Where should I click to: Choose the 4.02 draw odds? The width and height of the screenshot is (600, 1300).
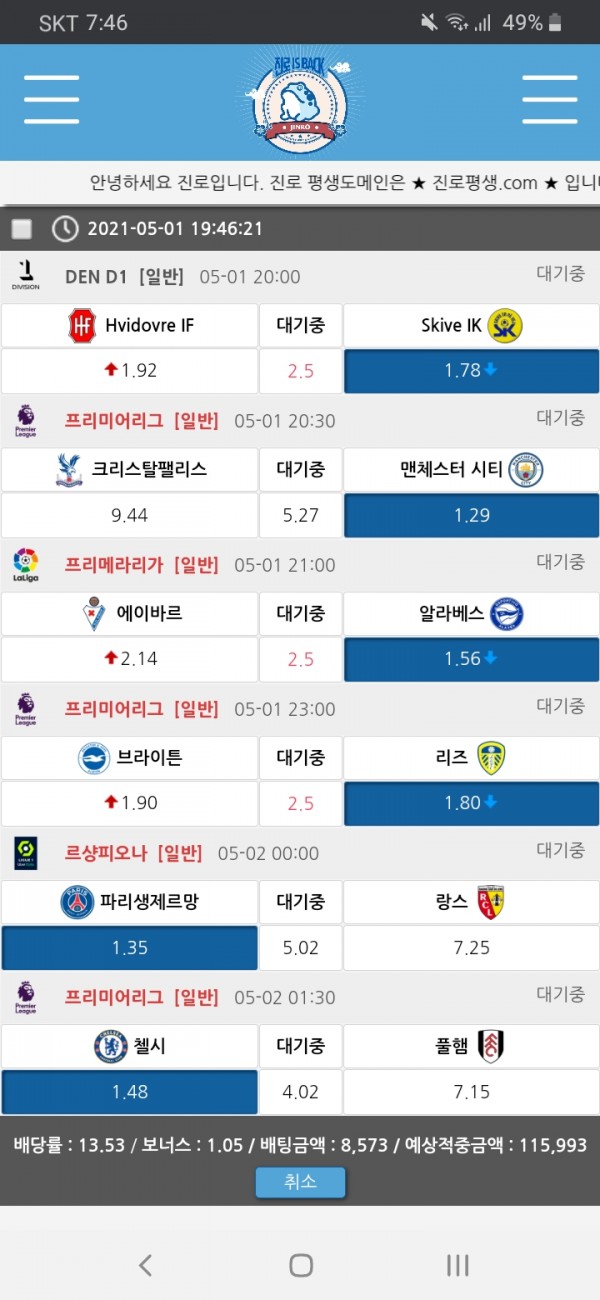300,1091
